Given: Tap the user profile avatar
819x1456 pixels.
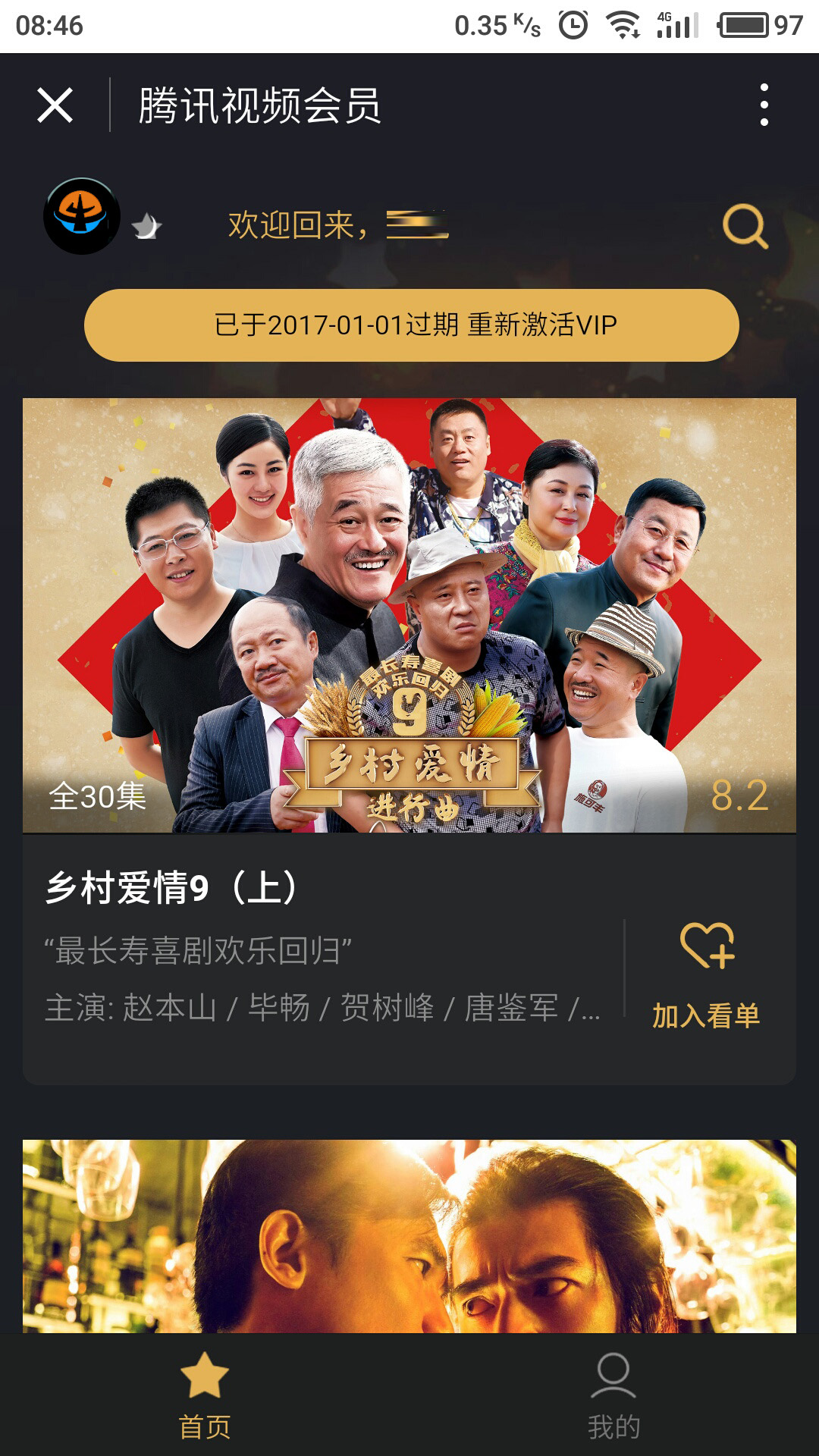Looking at the screenshot, I should [x=81, y=216].
